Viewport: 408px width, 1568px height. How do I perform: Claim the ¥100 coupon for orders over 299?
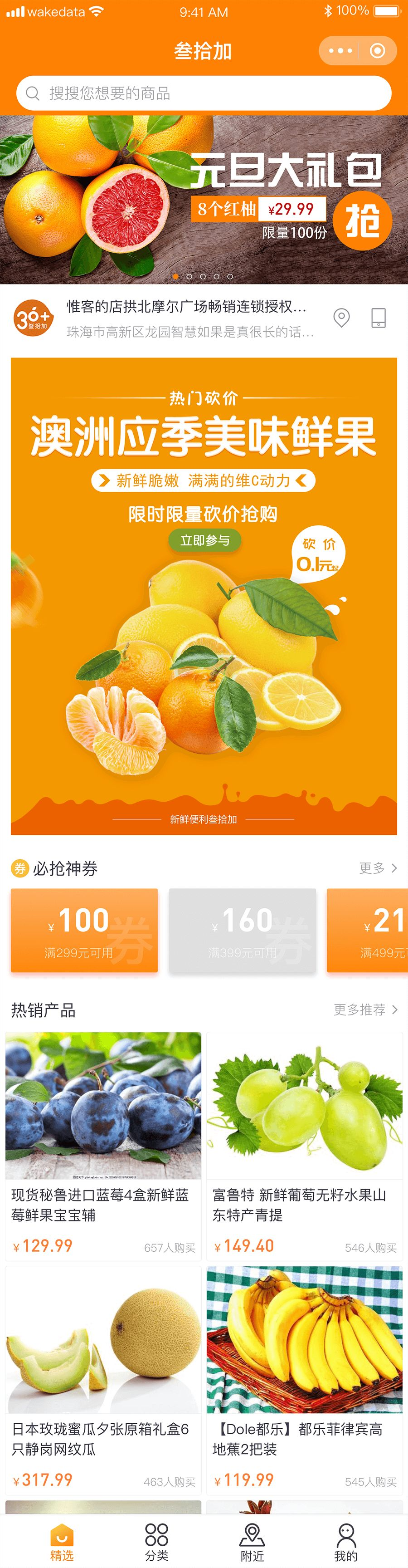click(x=84, y=930)
